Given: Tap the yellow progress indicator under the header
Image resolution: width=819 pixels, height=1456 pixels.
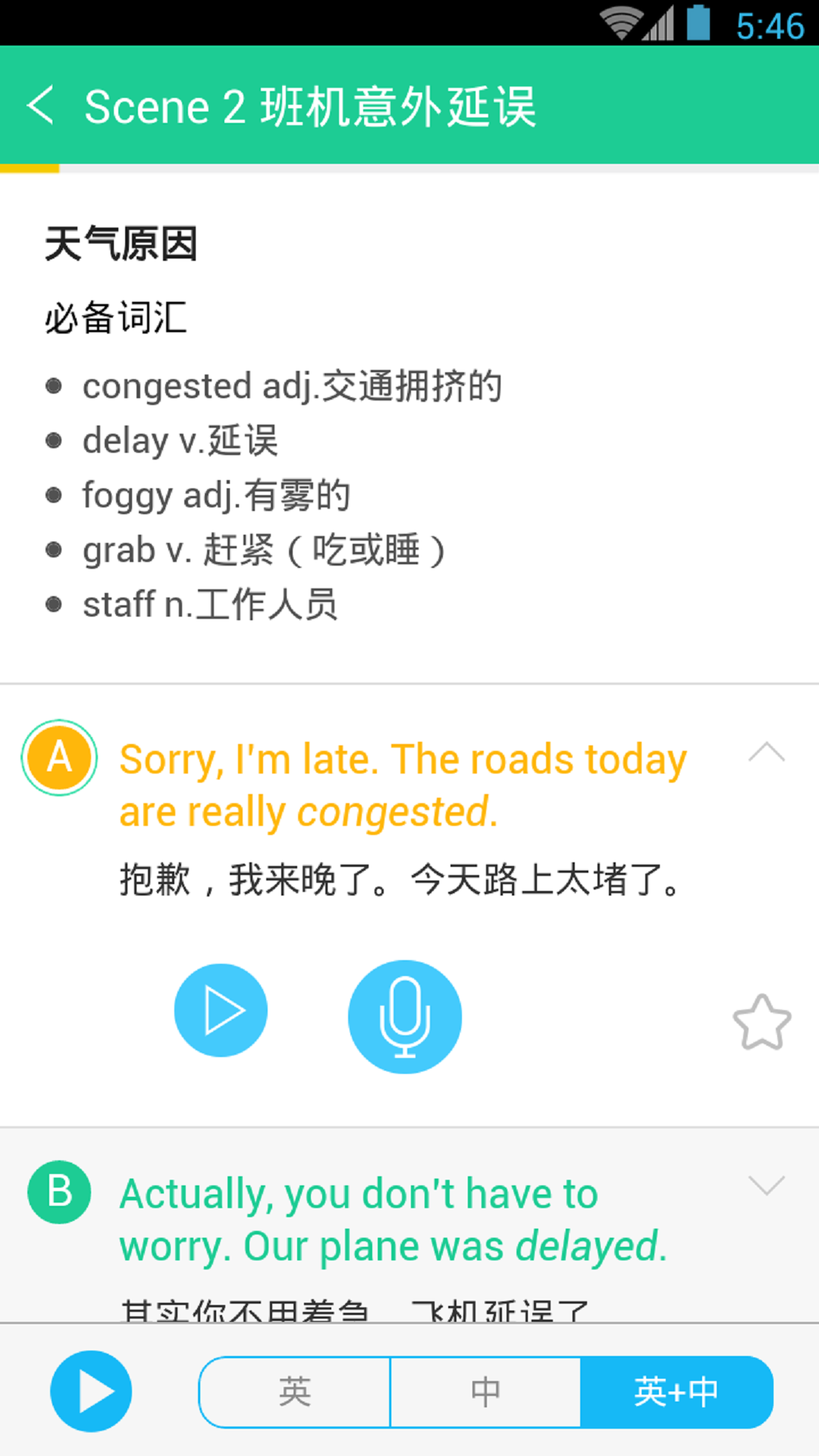Looking at the screenshot, I should (30, 168).
